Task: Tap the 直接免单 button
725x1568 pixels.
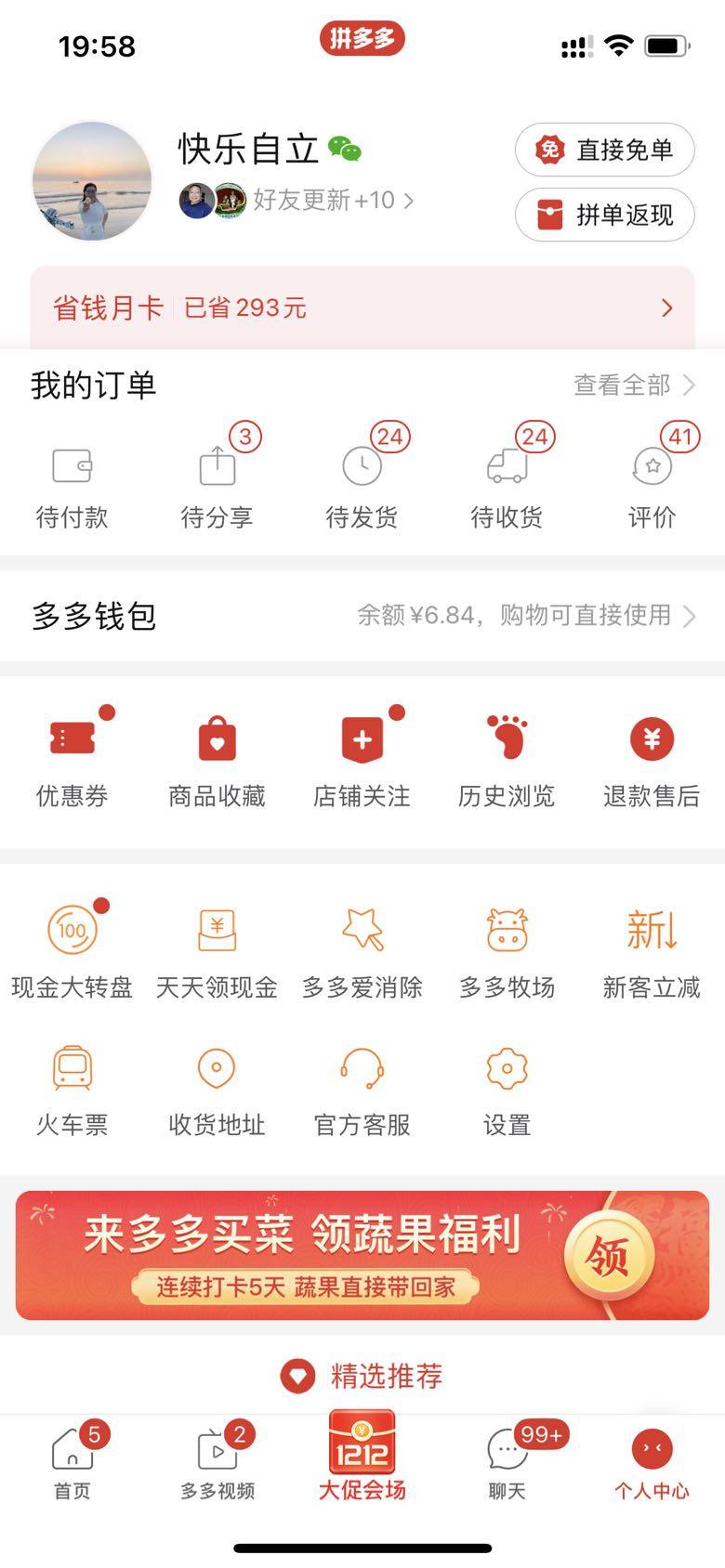Action: 605,150
